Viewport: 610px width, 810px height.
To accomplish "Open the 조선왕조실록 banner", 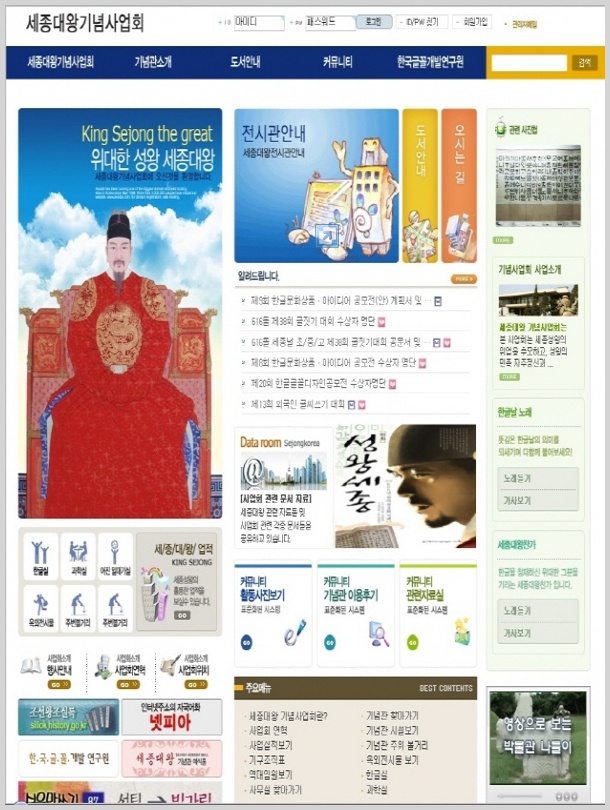I will pos(67,716).
